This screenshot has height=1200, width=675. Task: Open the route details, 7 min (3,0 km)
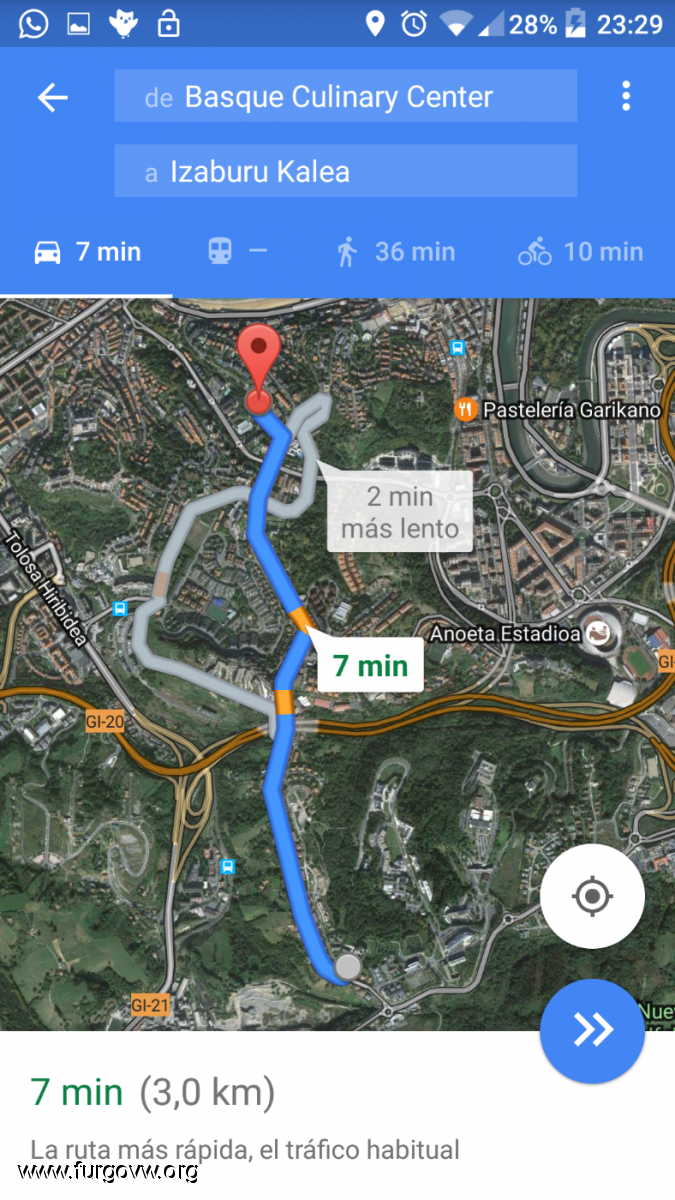[x=152, y=1092]
